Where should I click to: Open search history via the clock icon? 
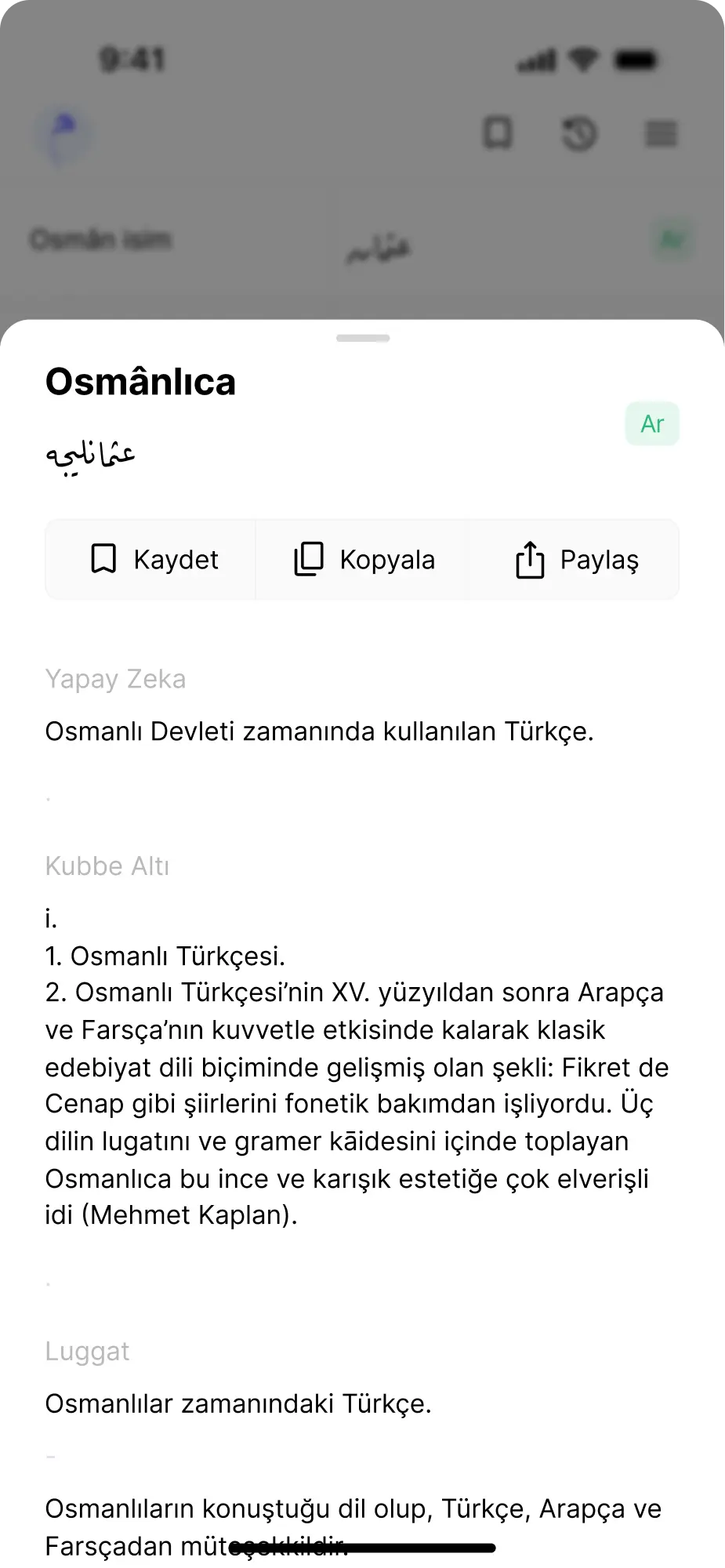580,133
